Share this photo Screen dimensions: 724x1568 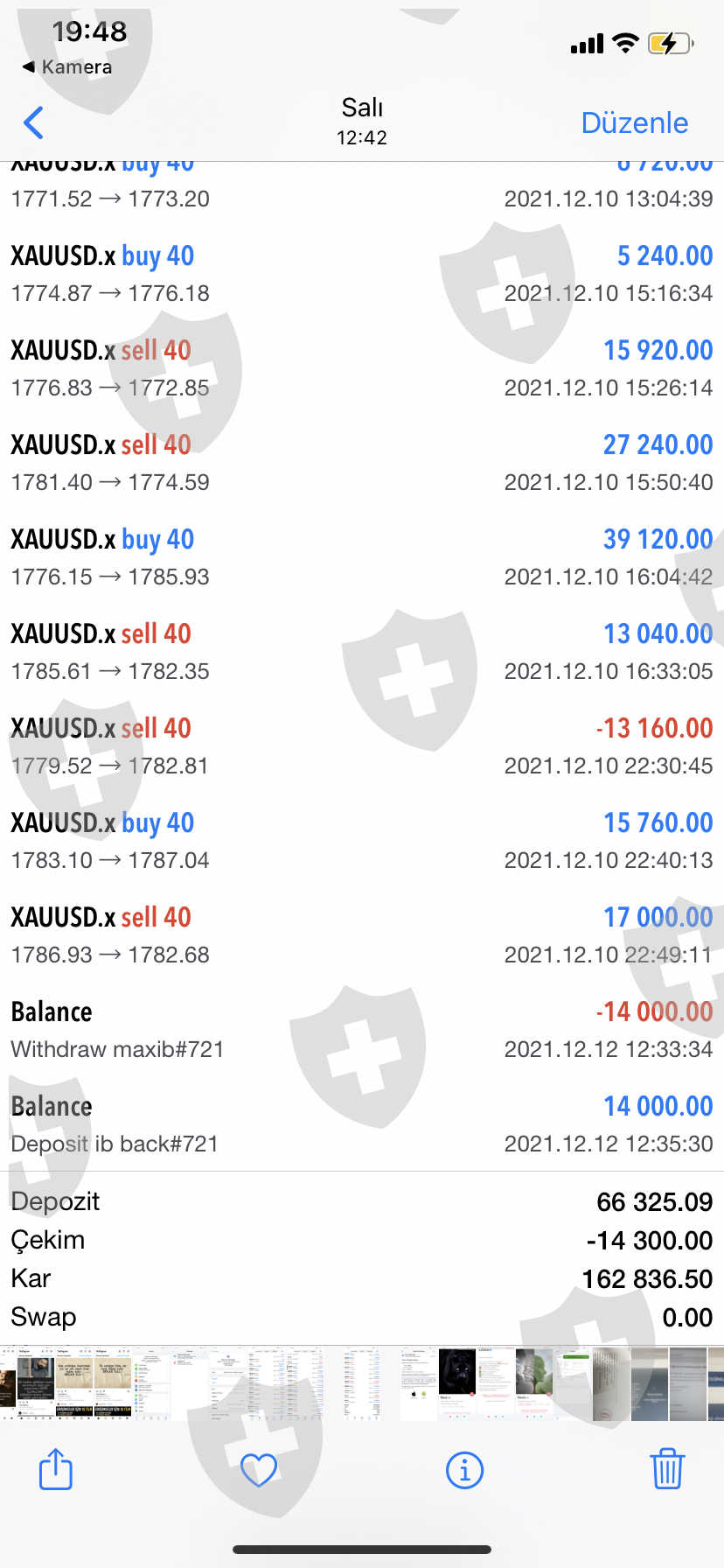pos(56,1469)
